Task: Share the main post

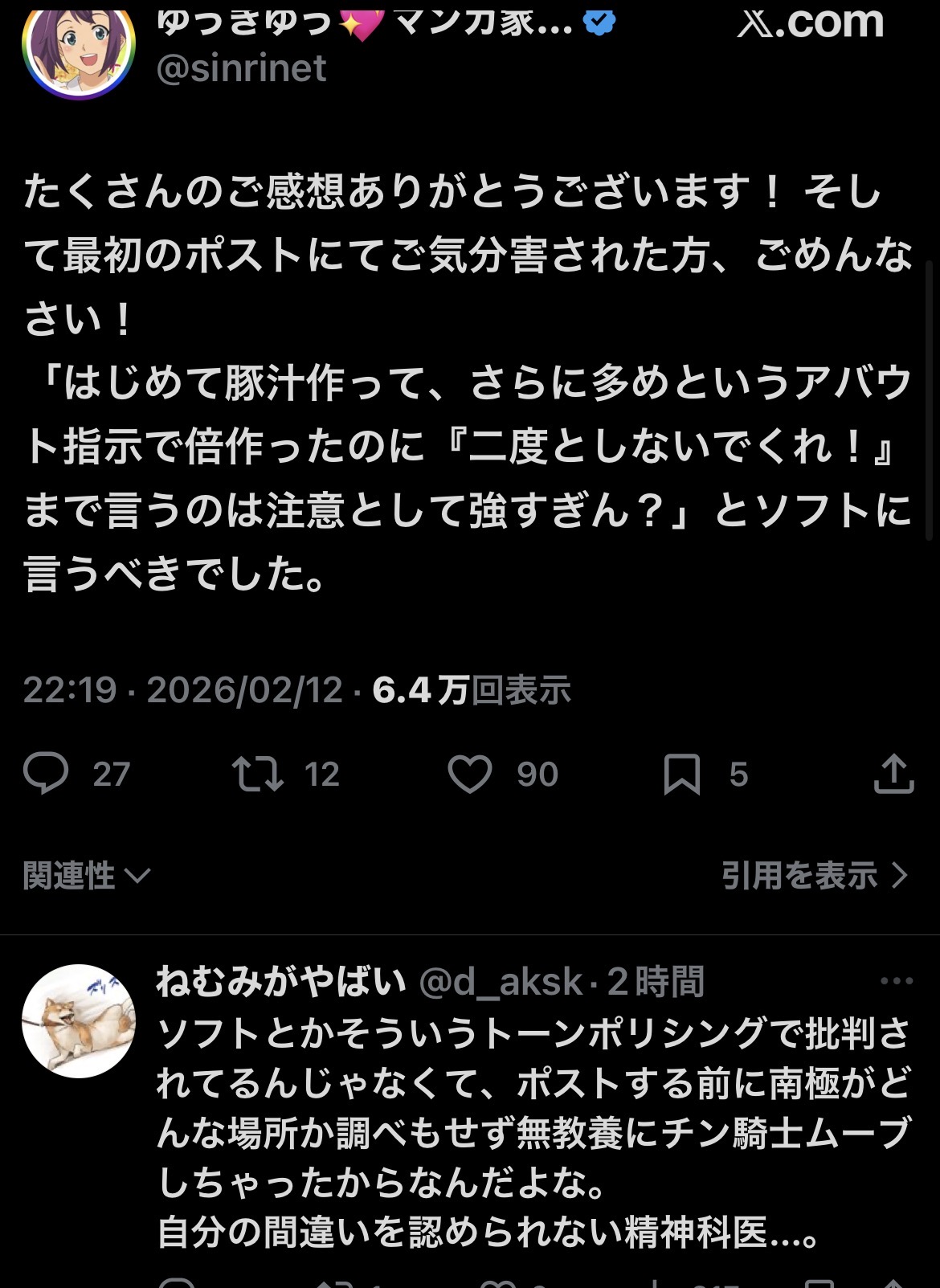Action: (x=893, y=774)
